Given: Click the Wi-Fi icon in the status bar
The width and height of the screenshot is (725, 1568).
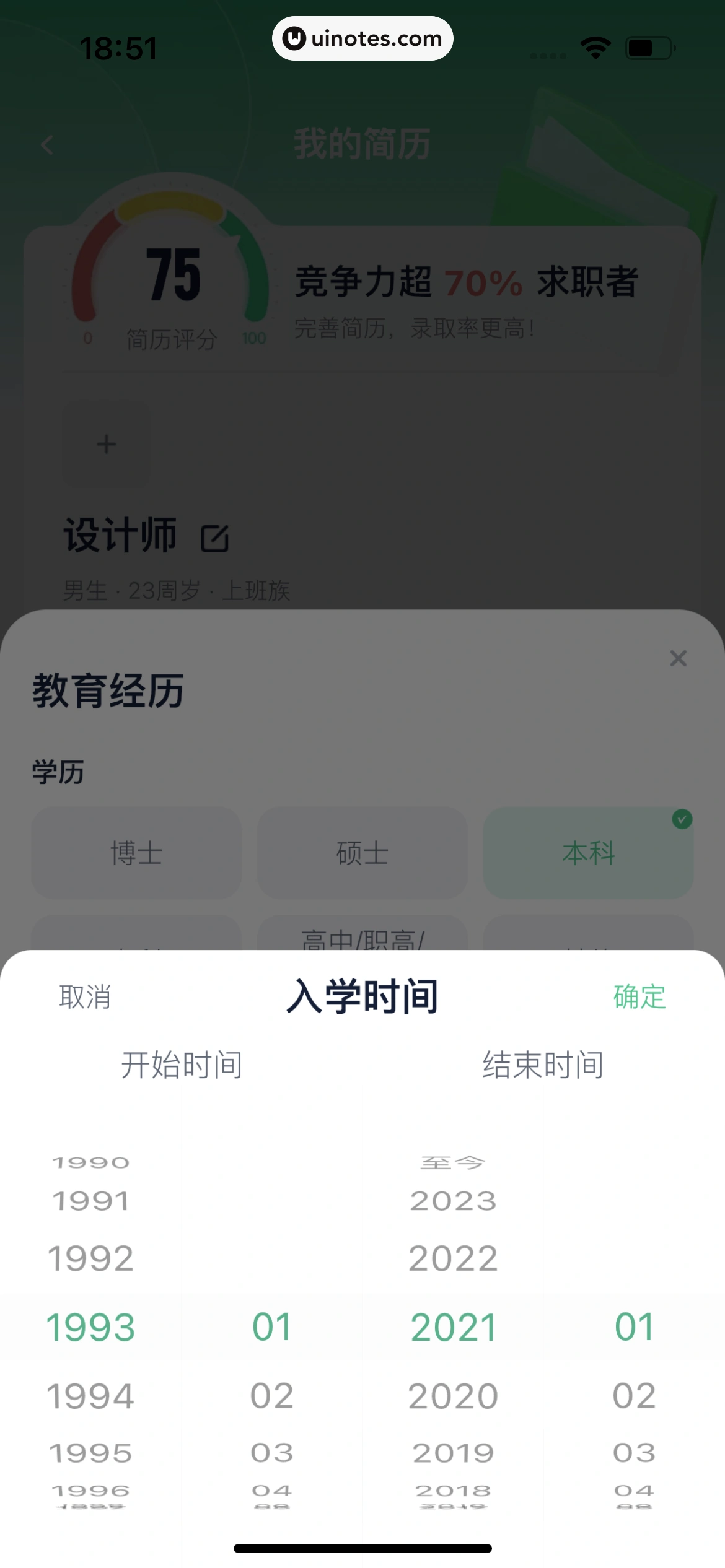Looking at the screenshot, I should pos(595,48).
